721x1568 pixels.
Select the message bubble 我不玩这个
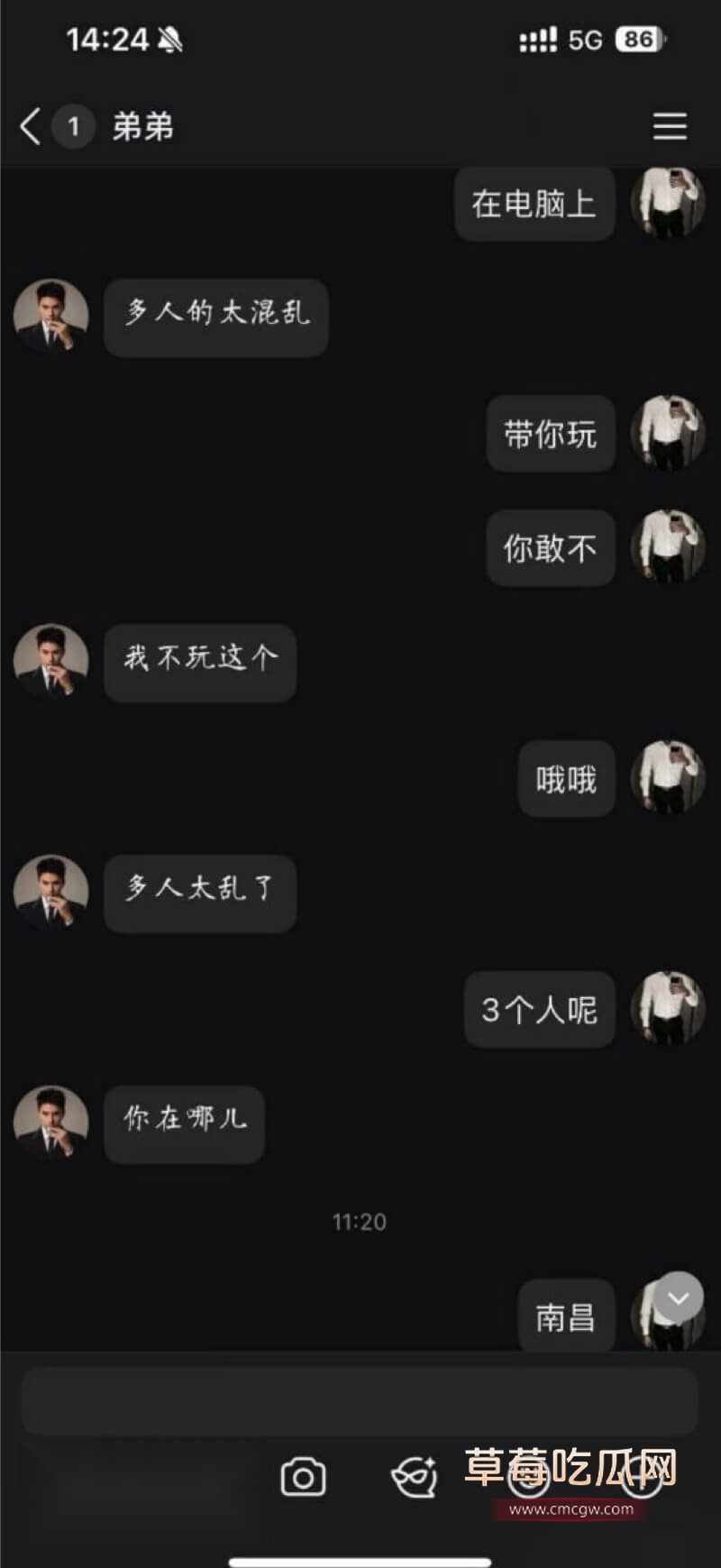199,663
